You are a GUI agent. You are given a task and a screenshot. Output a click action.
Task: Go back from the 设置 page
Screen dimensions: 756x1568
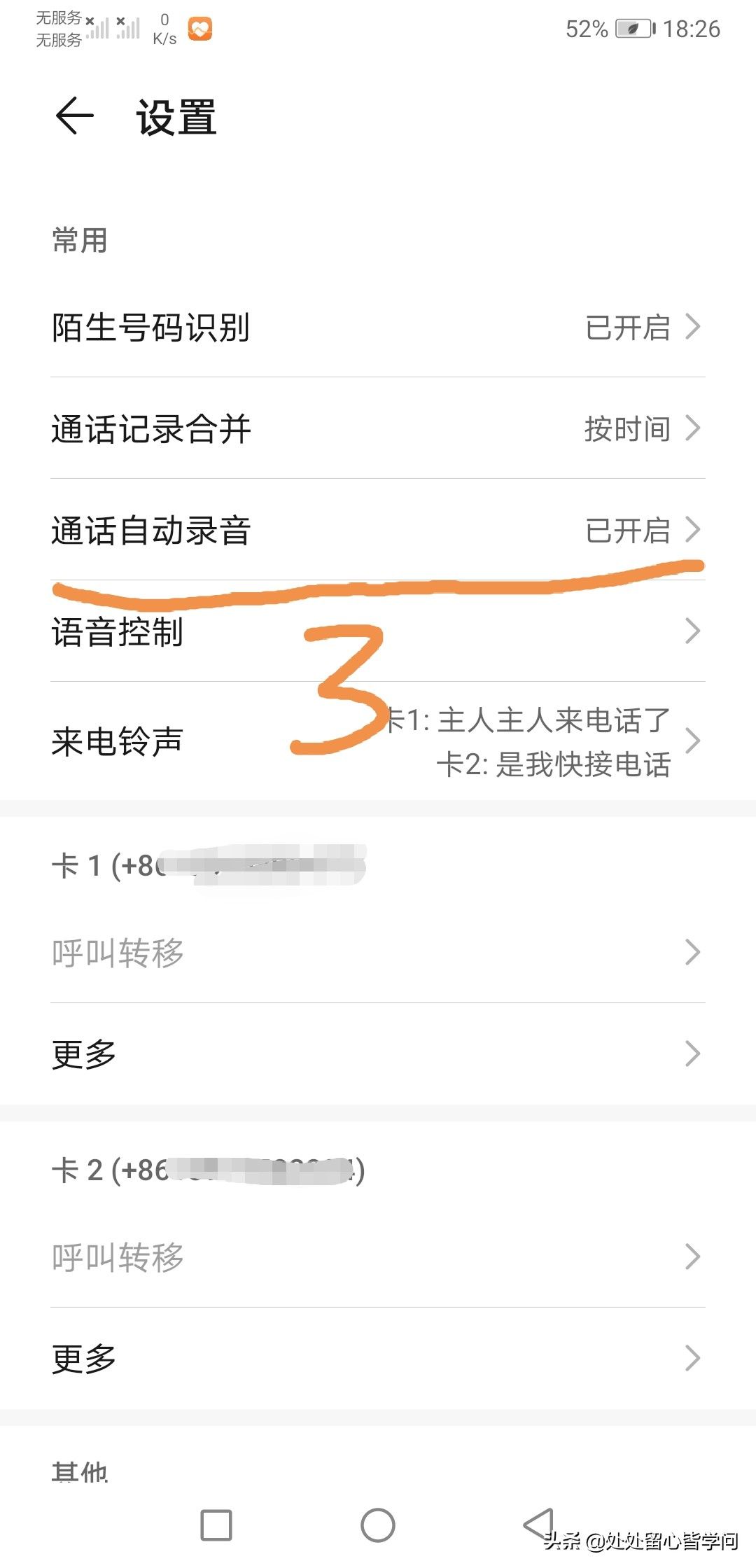[x=75, y=116]
